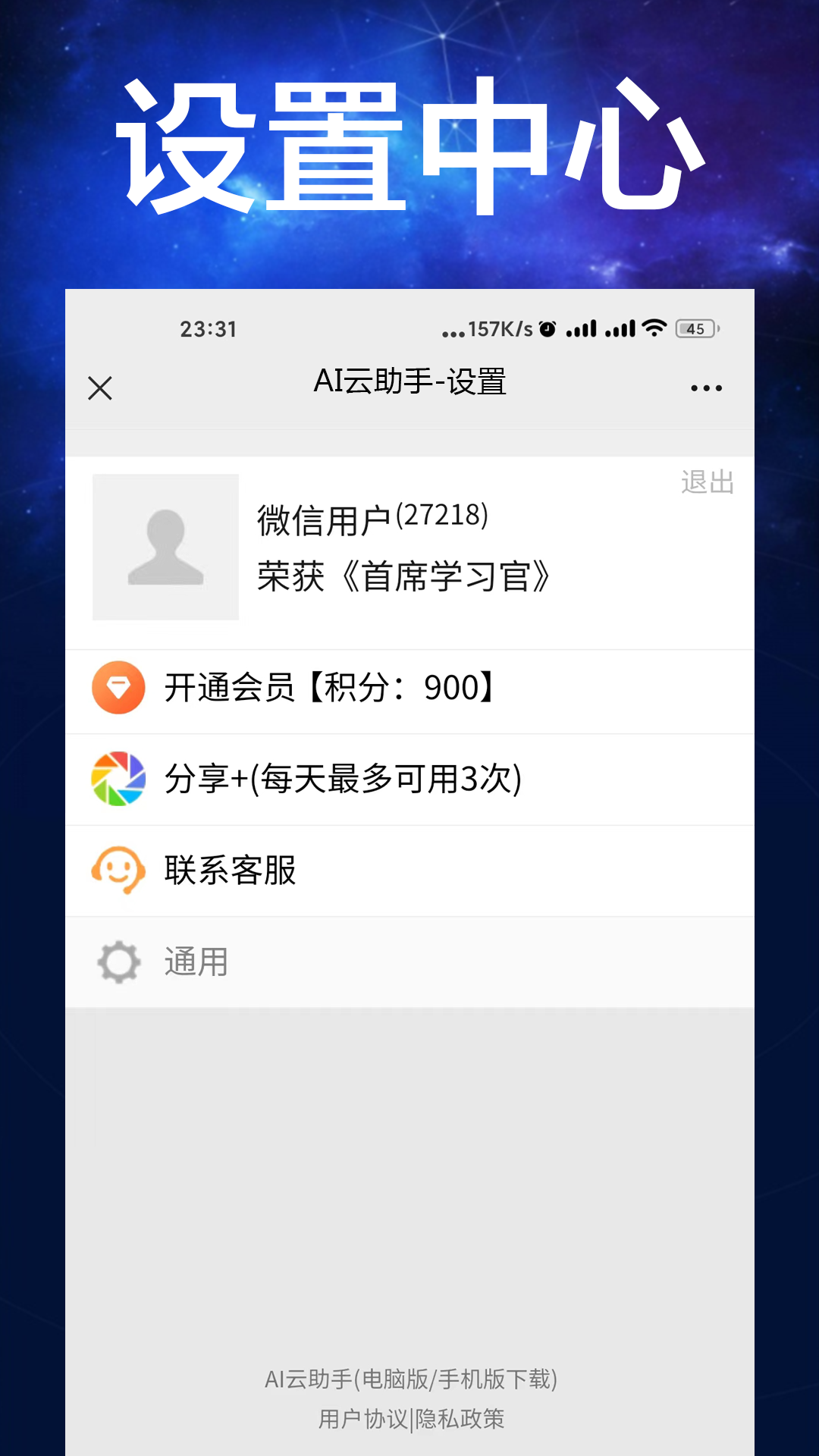
Task: Tap the 23:31 clock in status bar
Action: [208, 328]
